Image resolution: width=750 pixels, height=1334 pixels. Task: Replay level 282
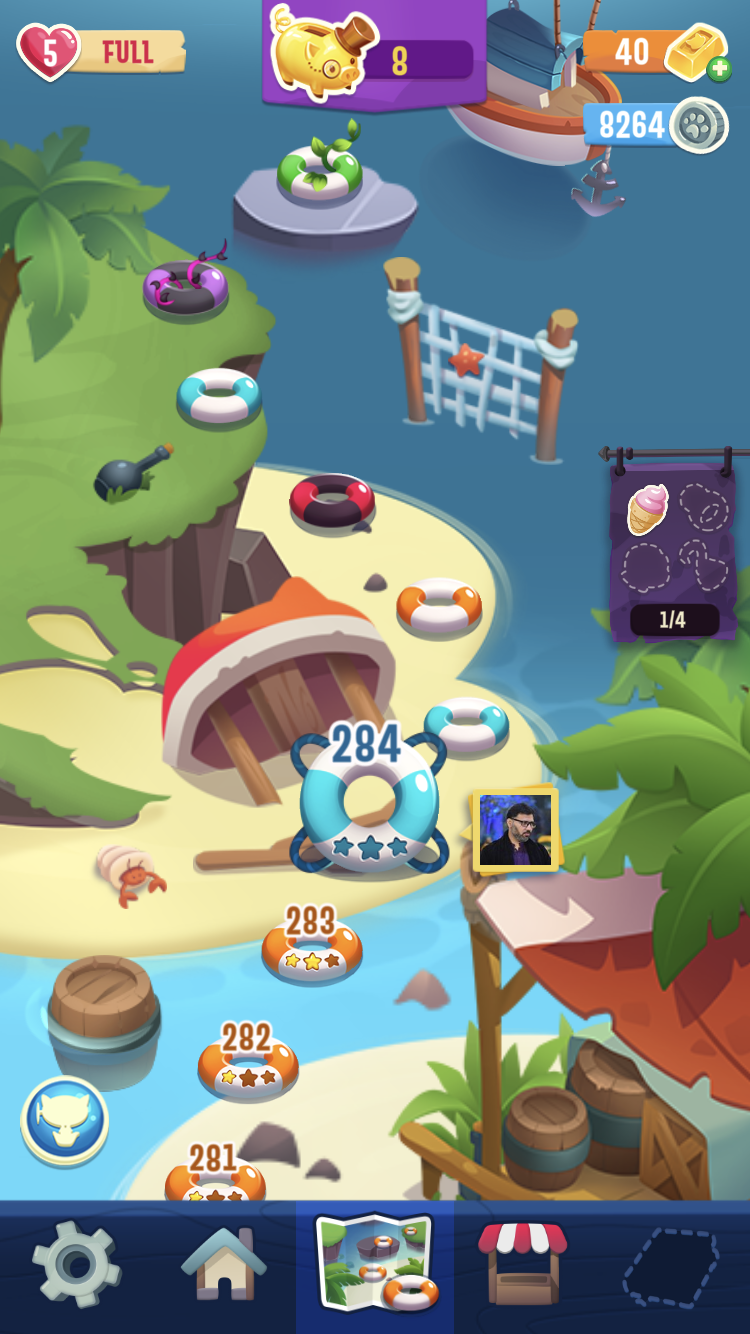247,1065
